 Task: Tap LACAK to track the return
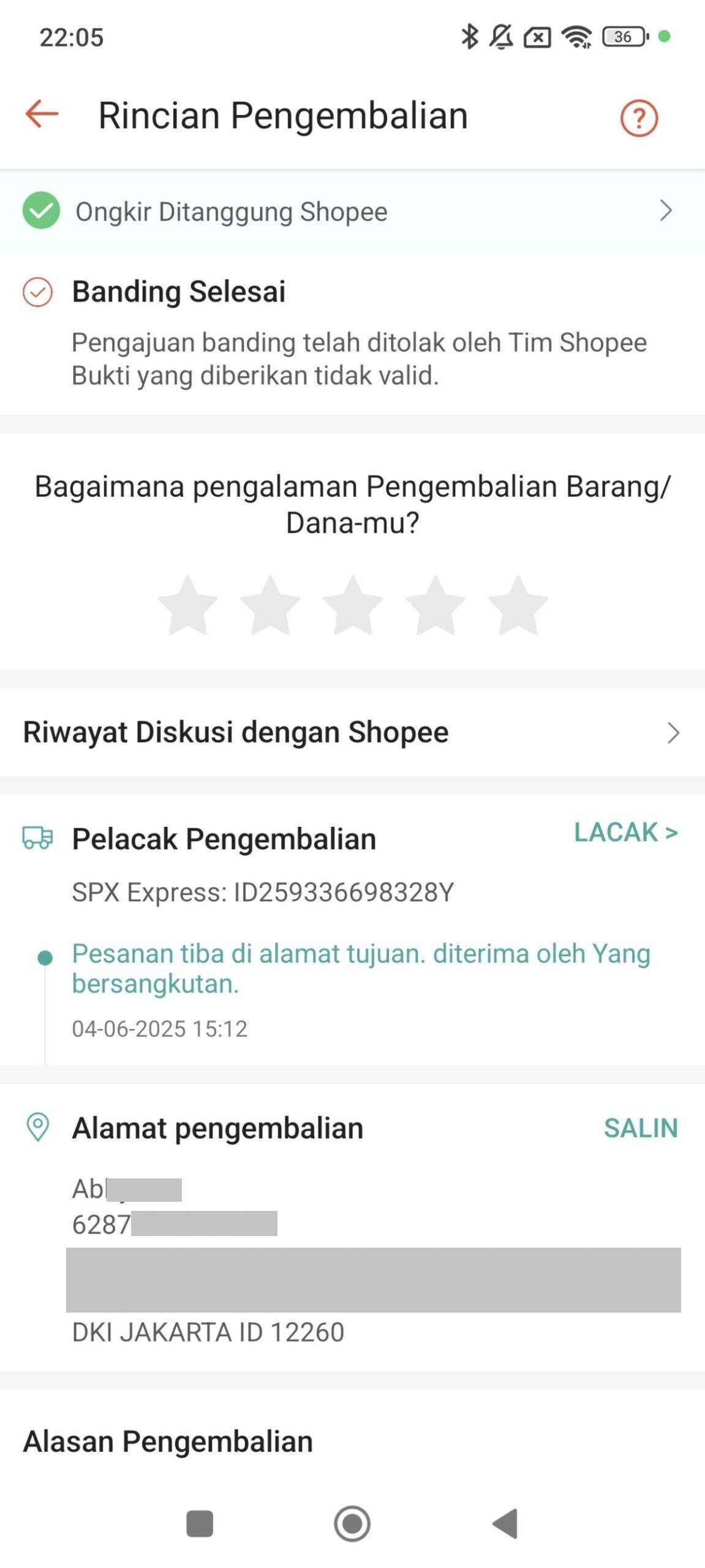[625, 832]
